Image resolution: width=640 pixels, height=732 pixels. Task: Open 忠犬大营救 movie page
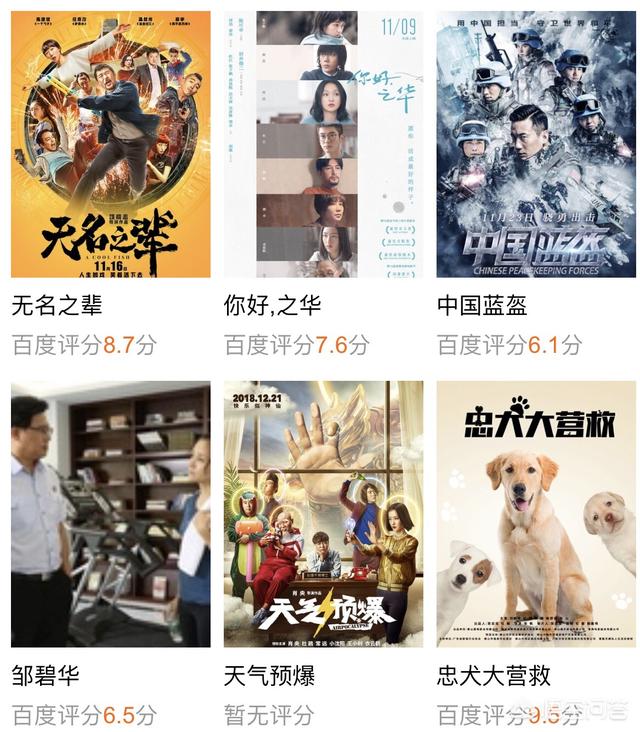[535, 514]
